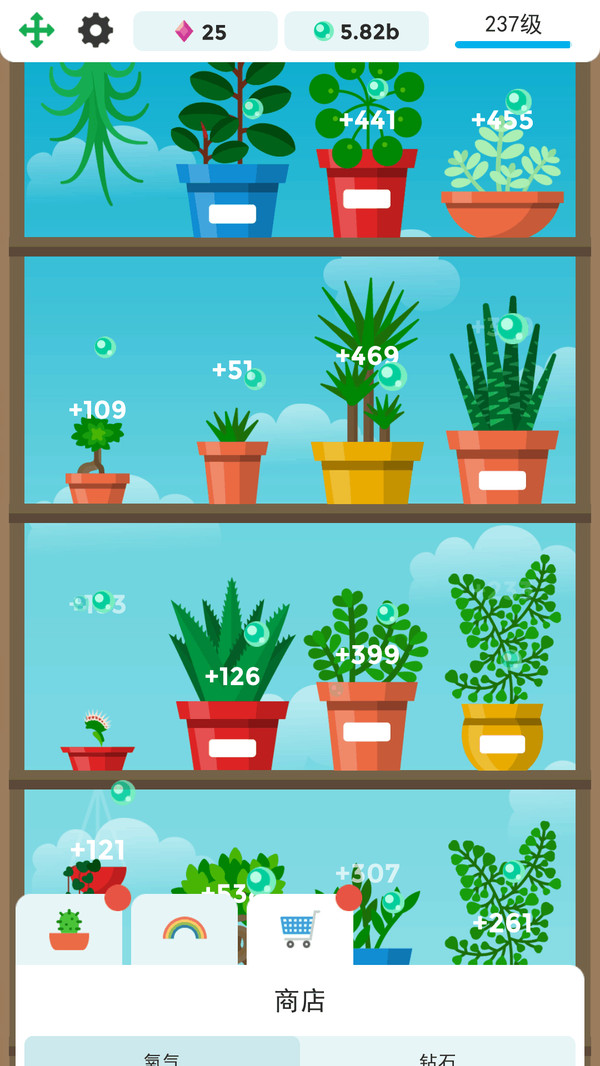Tap the oxygen balance showing 5.82b
600x1066 pixels.
tap(357, 32)
